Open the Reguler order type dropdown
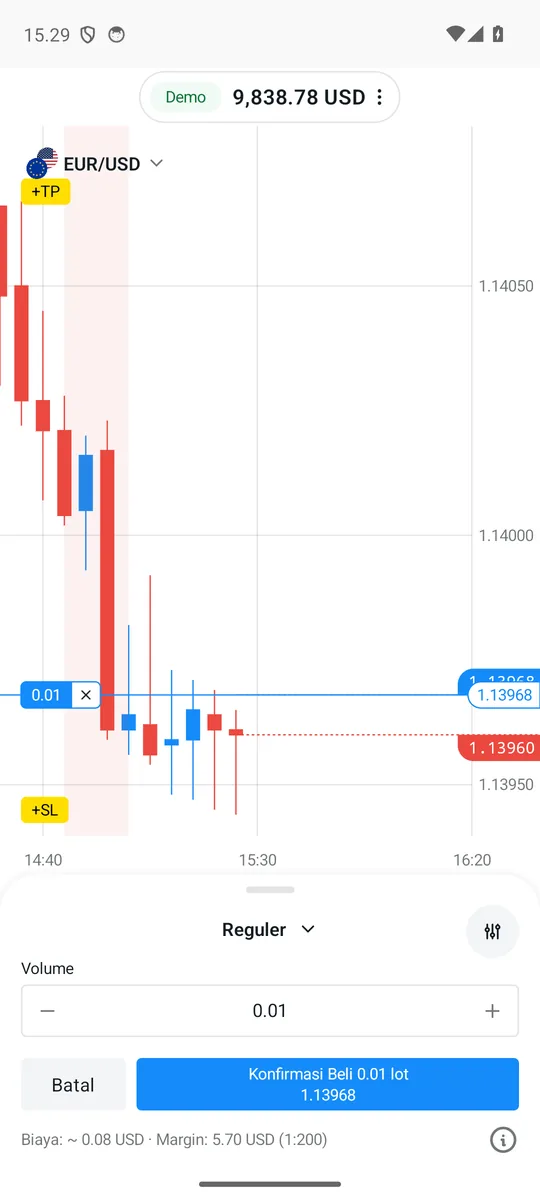540x1200 pixels. click(269, 930)
